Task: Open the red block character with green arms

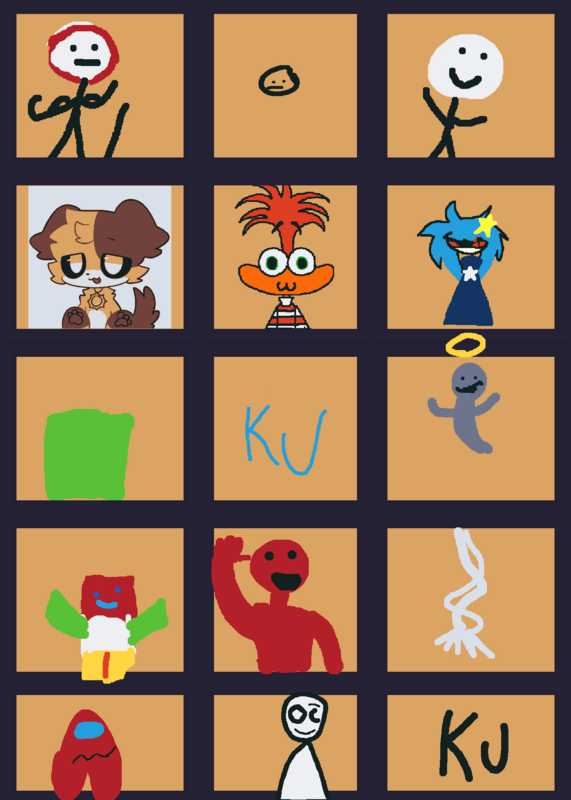Action: click(100, 600)
